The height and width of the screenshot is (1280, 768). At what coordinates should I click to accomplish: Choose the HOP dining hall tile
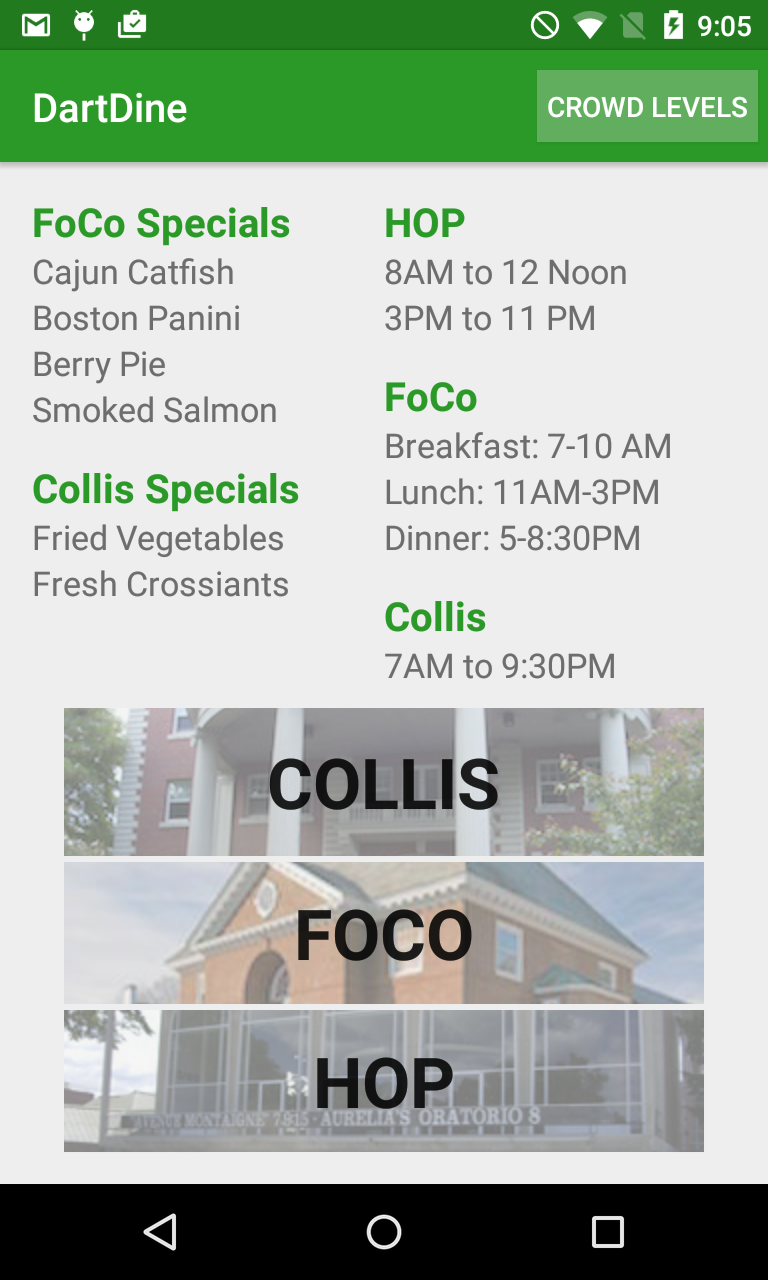[x=384, y=1081]
